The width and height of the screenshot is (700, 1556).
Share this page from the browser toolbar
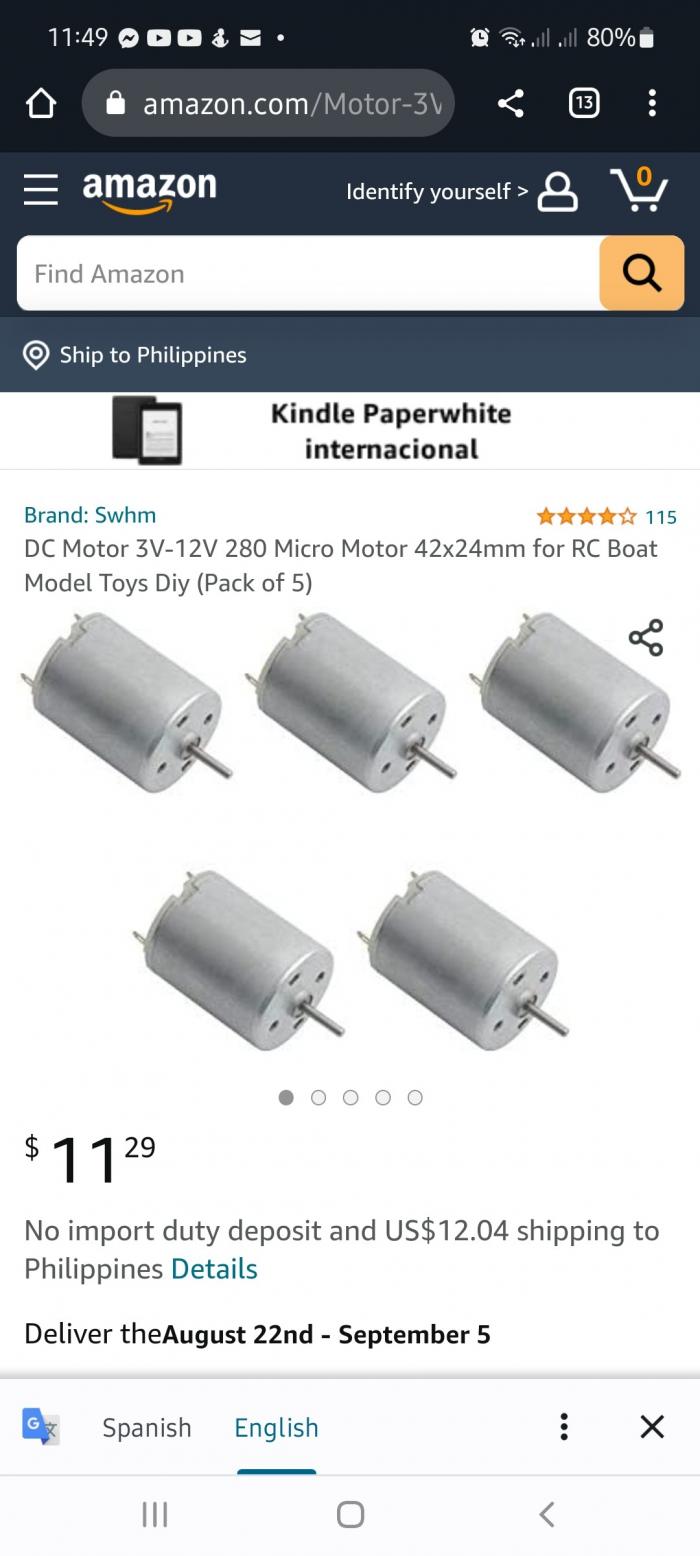pos(510,103)
